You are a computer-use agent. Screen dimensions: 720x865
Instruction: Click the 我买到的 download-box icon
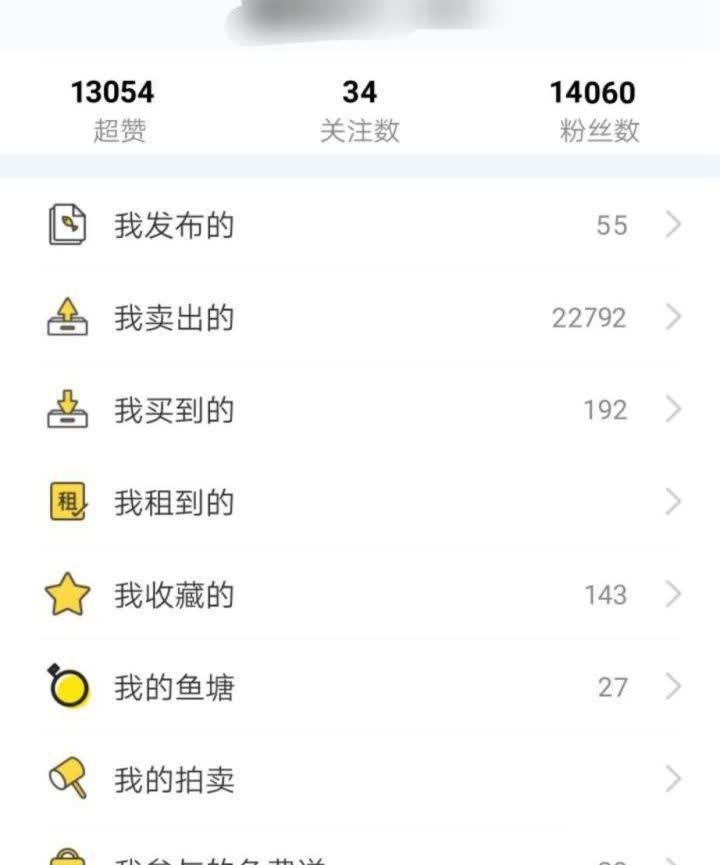[66, 410]
